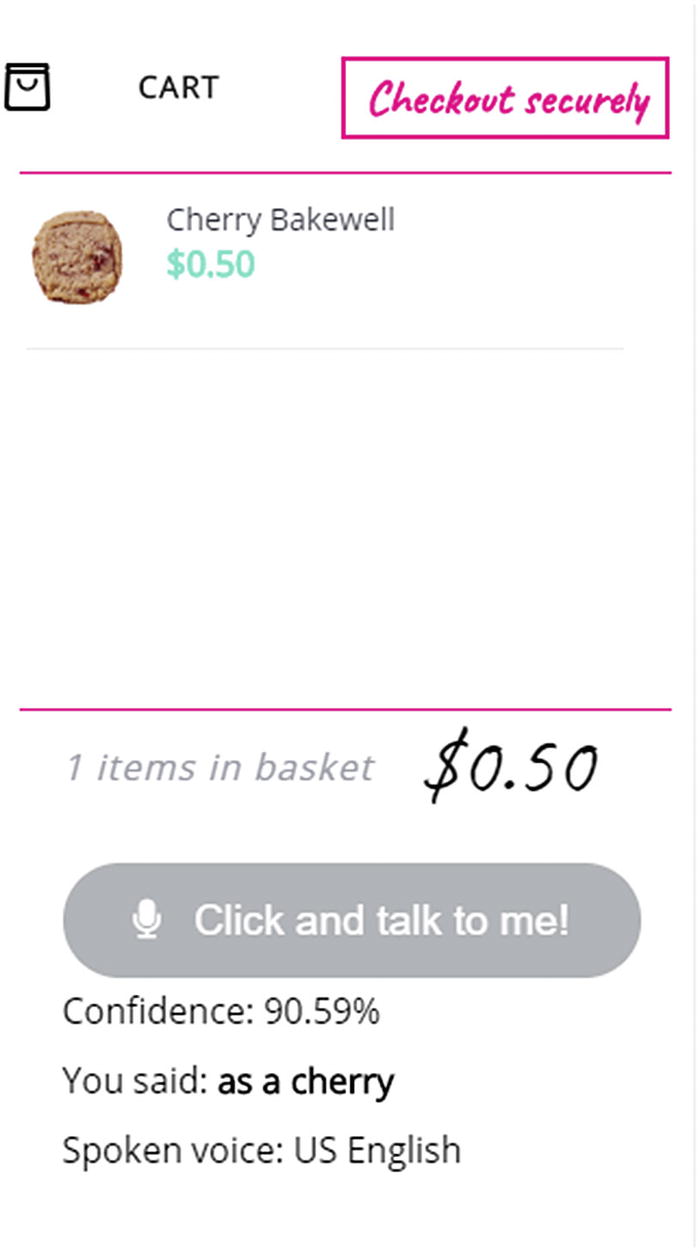Screen dimensions: 700x1252
Task: Start voice input with Click and talk to me
Action: click(x=352, y=920)
